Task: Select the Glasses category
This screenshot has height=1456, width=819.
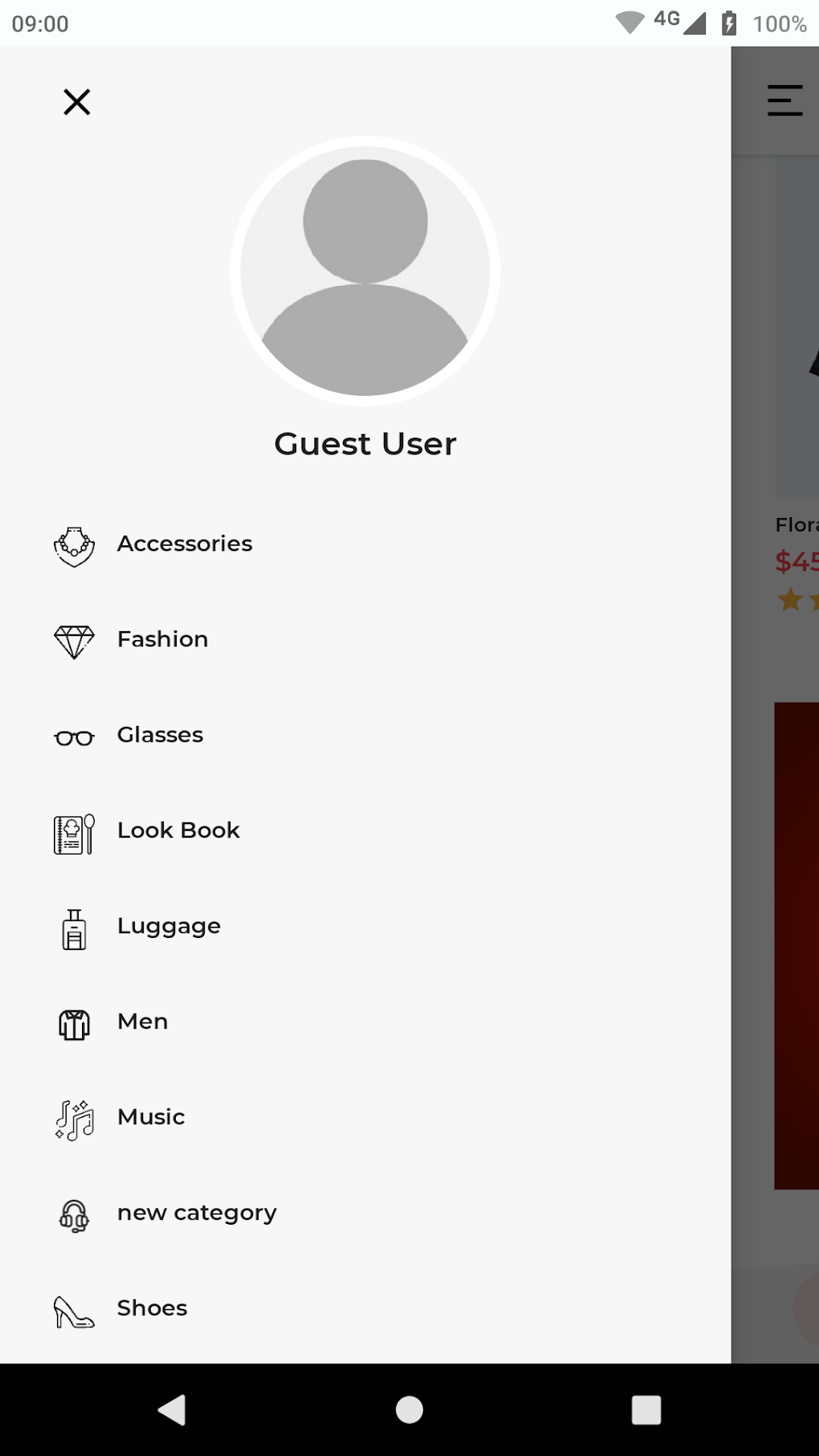Action: point(365,736)
